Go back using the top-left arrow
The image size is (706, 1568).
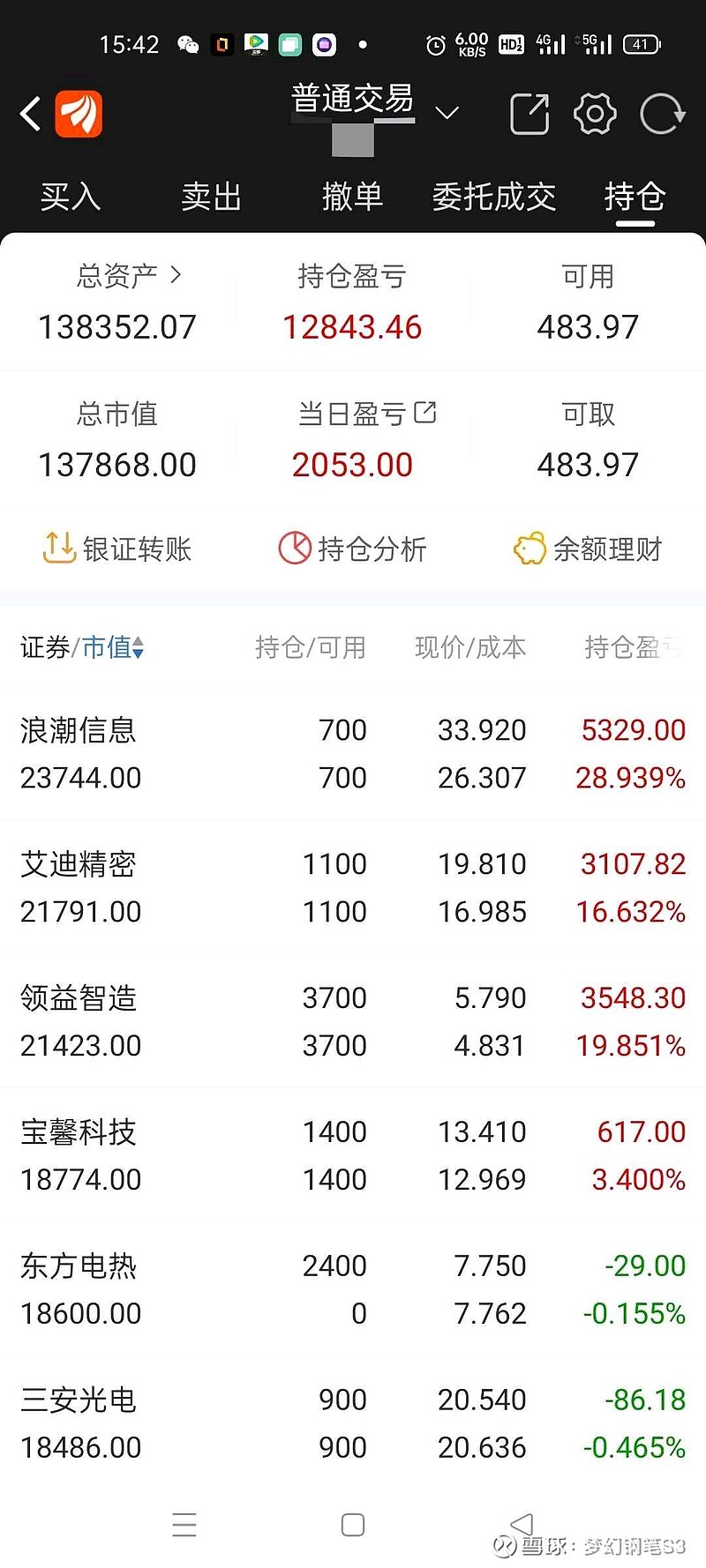click(31, 114)
